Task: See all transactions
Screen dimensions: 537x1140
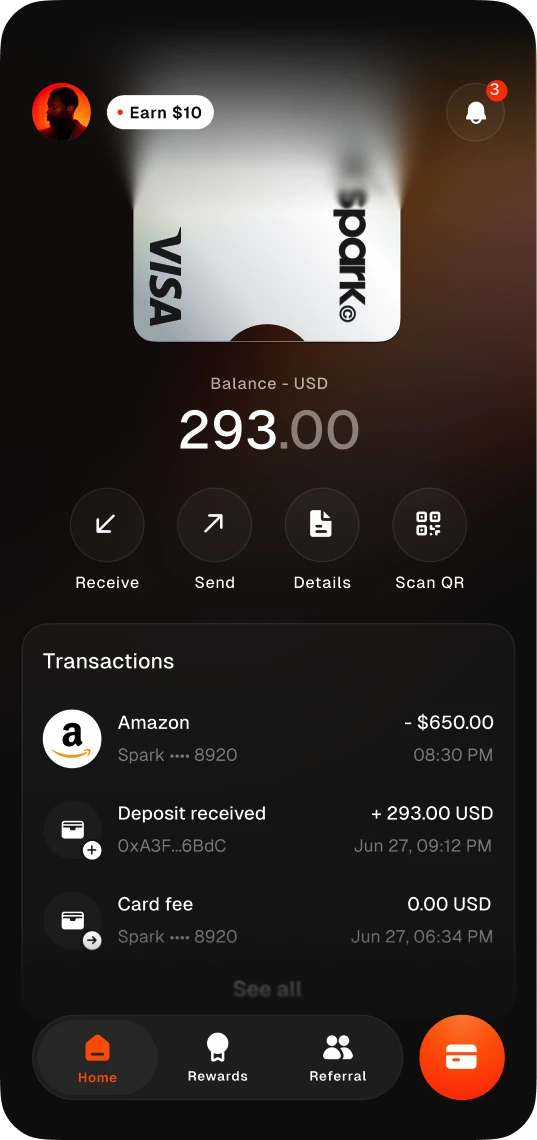Action: coord(267,989)
